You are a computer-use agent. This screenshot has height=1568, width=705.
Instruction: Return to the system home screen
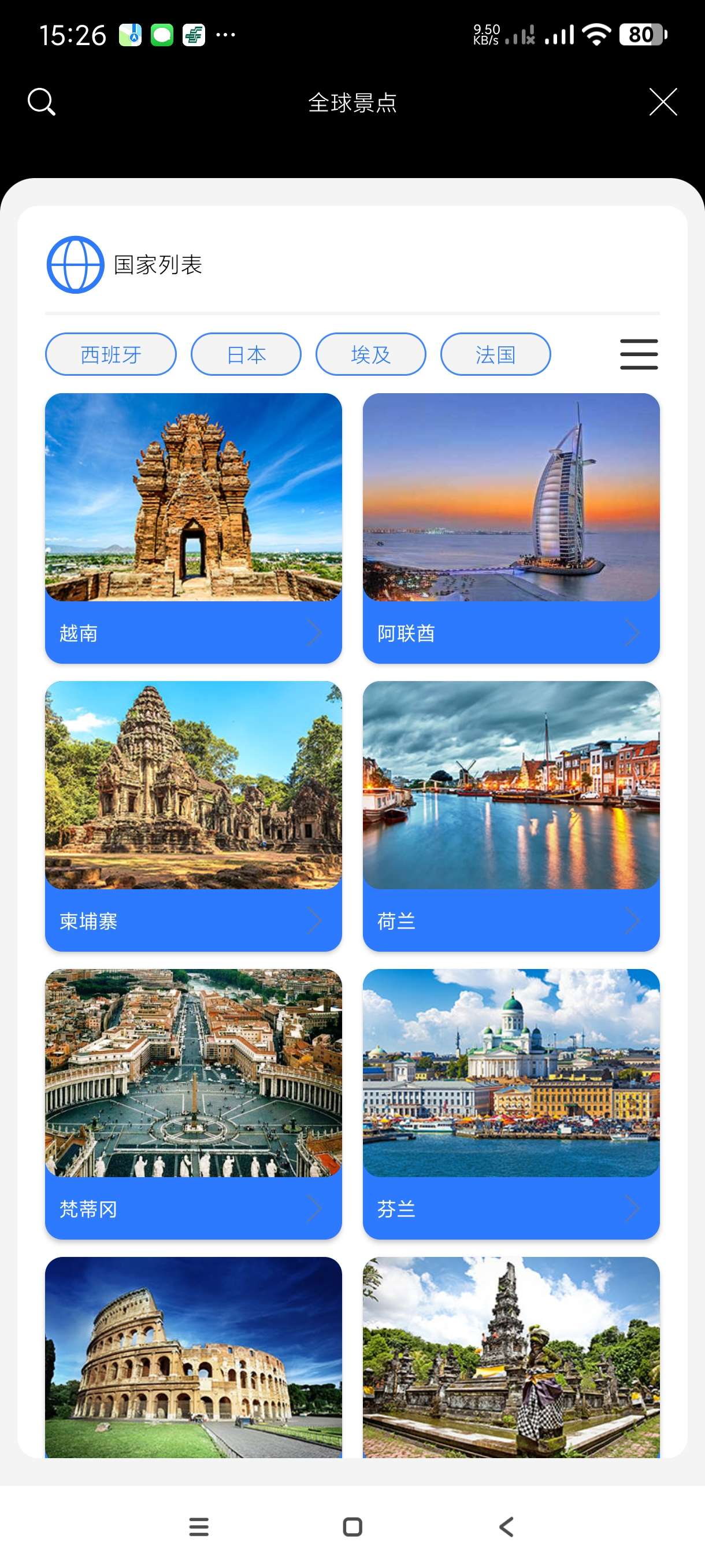353,1526
